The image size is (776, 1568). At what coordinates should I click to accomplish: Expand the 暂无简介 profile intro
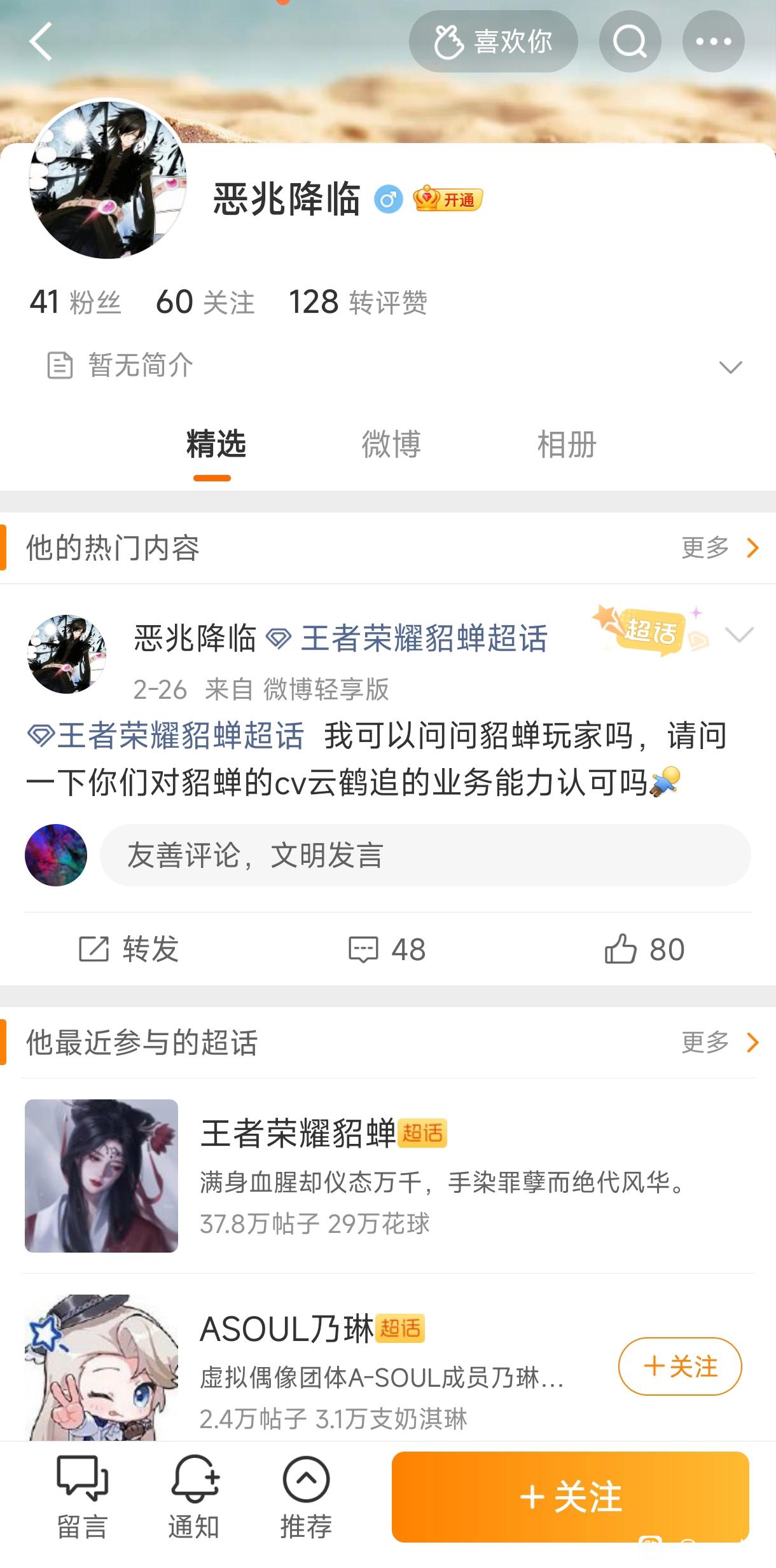pos(730,367)
